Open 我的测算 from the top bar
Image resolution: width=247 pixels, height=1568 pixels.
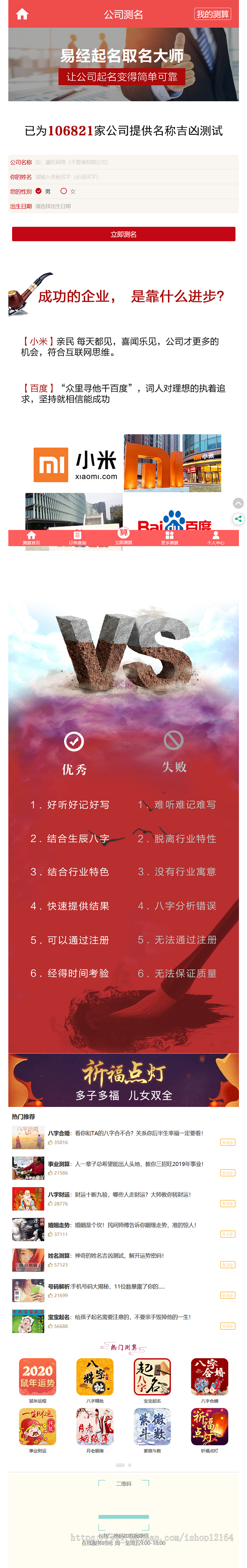click(212, 14)
